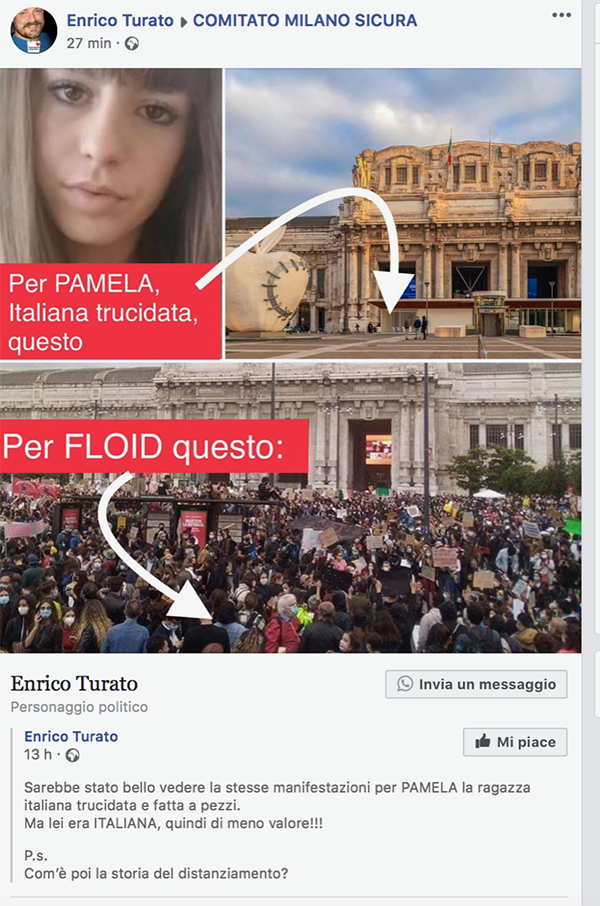Open the 27 min post timestamp
600x906 pixels.
coord(88,44)
